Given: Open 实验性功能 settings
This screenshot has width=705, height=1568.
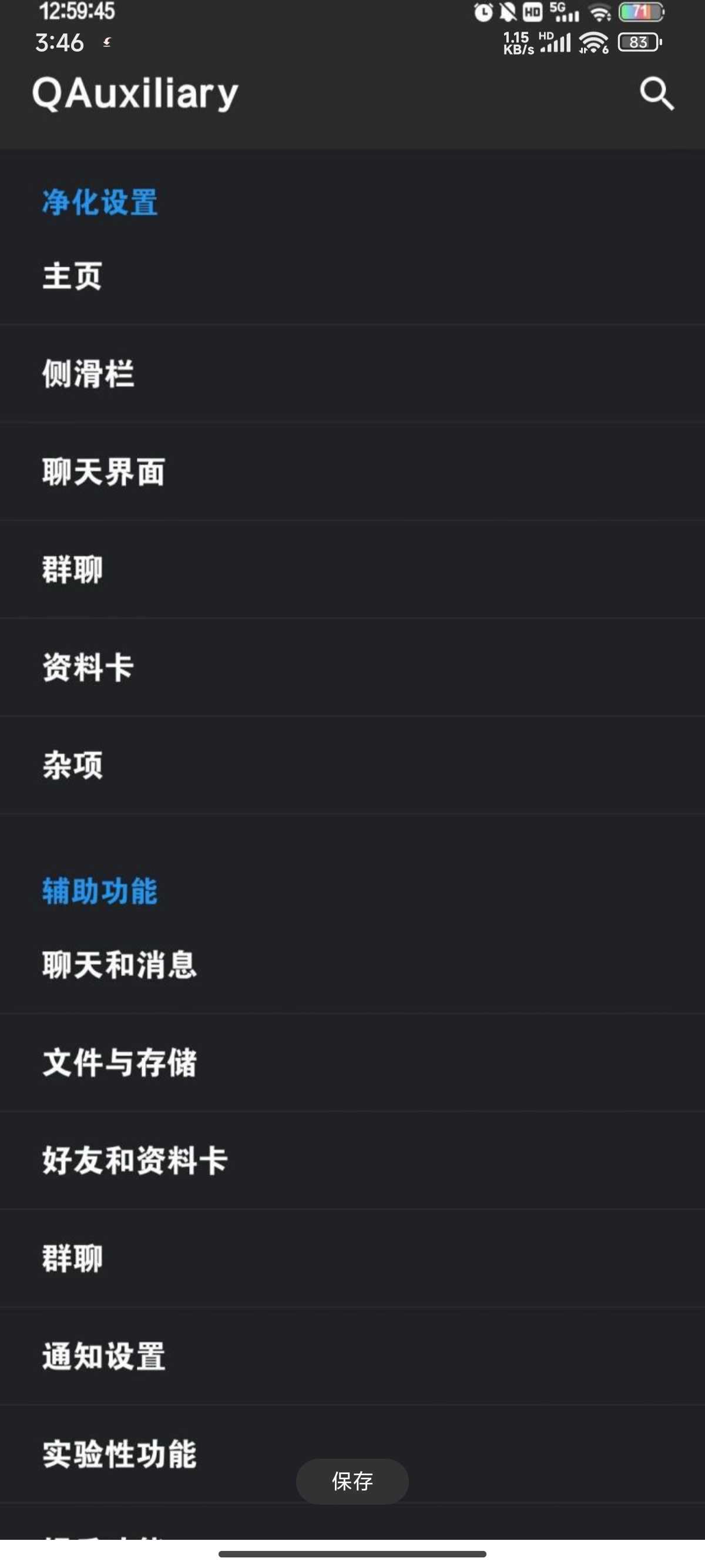Looking at the screenshot, I should tap(352, 1454).
